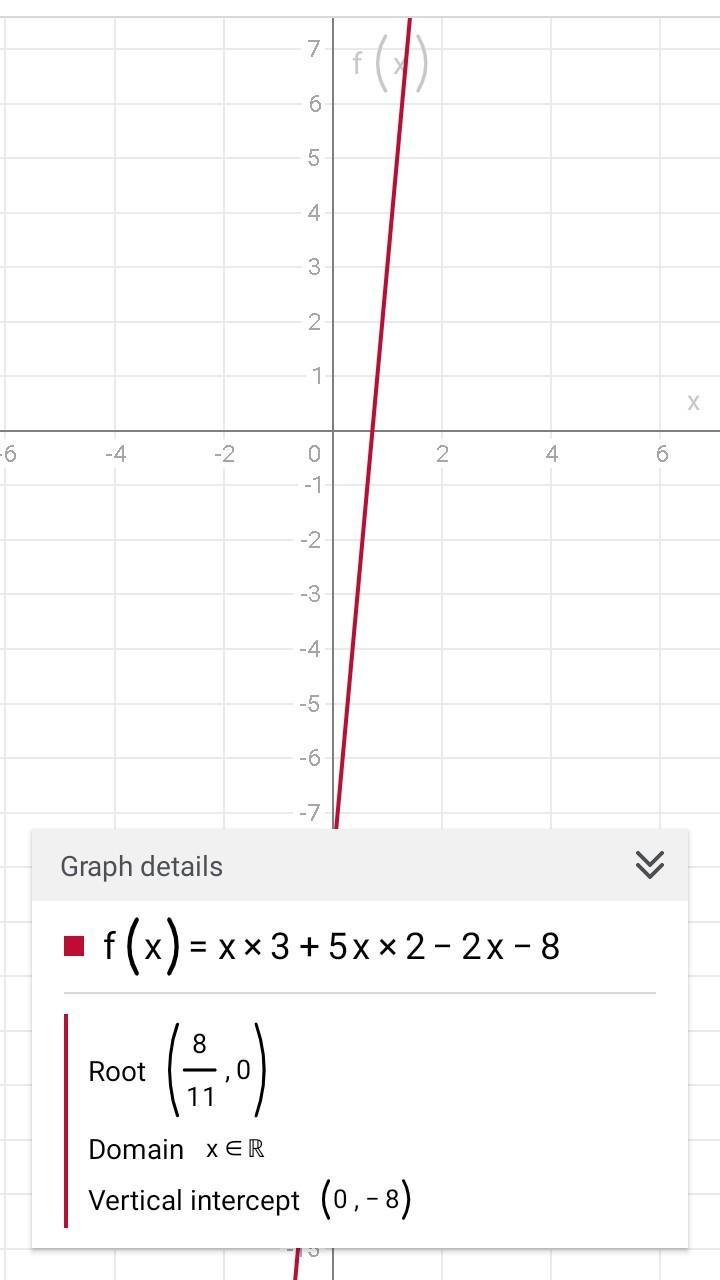Tap the Vertical intercept entry
Viewport: 720px width, 1280px height.
(x=250, y=1199)
